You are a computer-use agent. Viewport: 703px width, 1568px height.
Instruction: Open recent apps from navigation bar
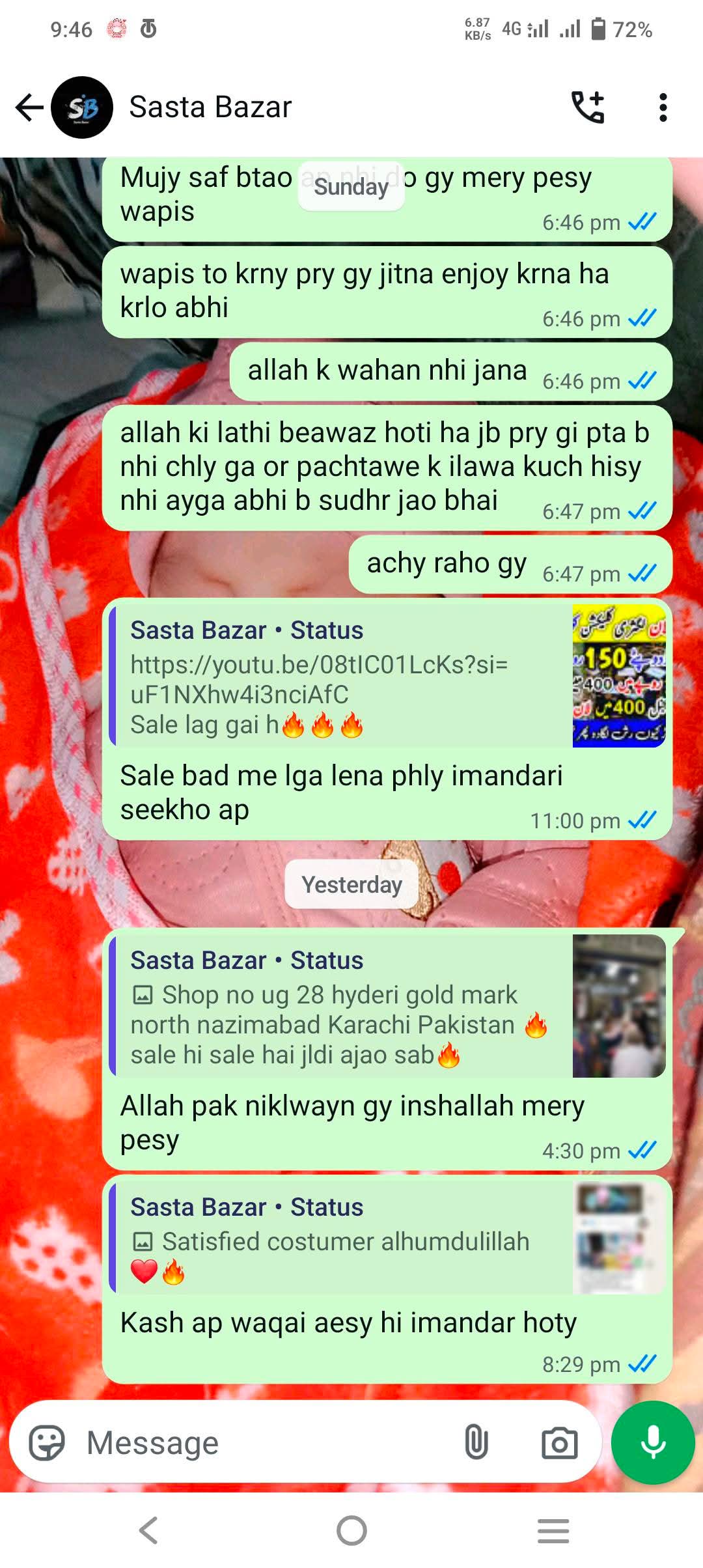553,1530
